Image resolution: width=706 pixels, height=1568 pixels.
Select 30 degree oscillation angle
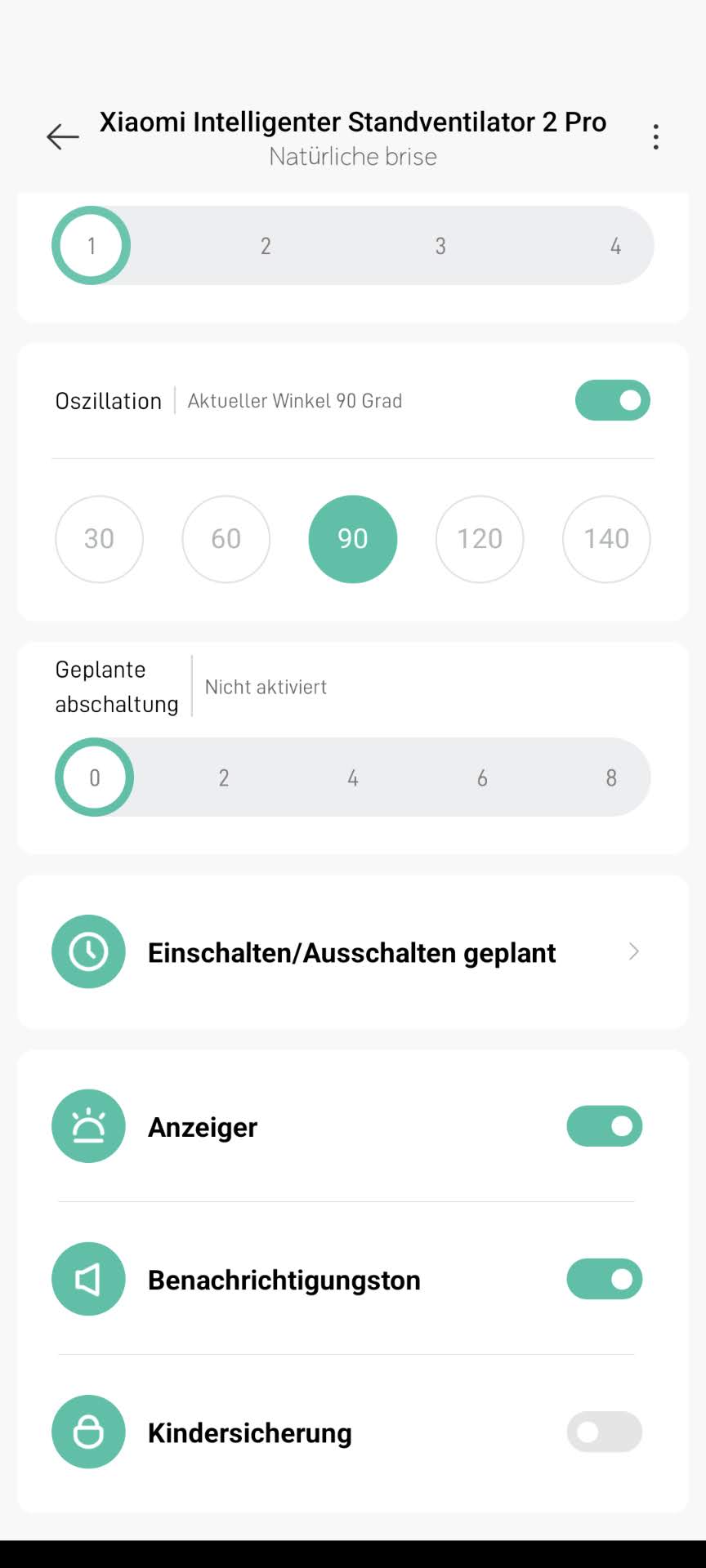[x=99, y=539]
